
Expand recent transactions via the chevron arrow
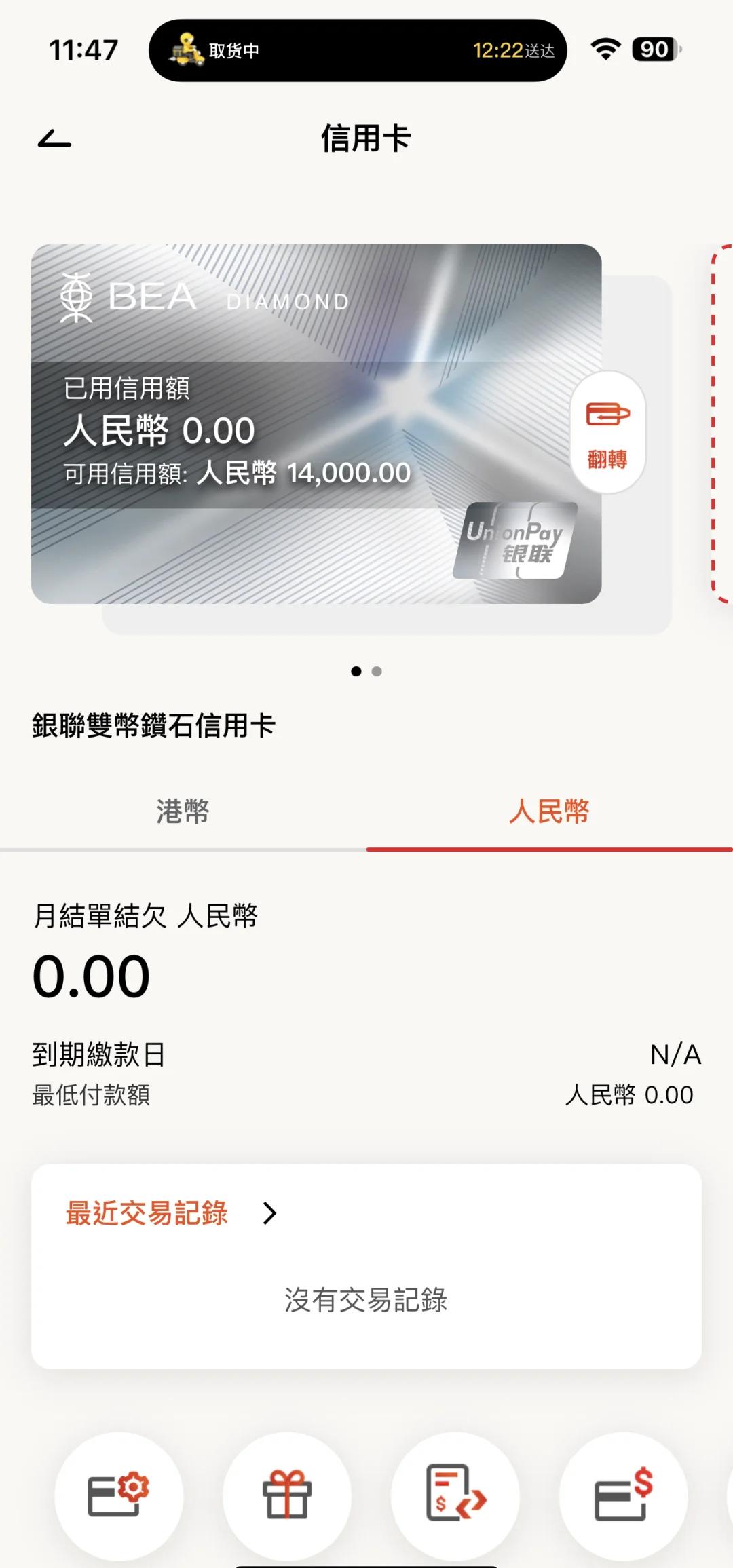tap(269, 1212)
